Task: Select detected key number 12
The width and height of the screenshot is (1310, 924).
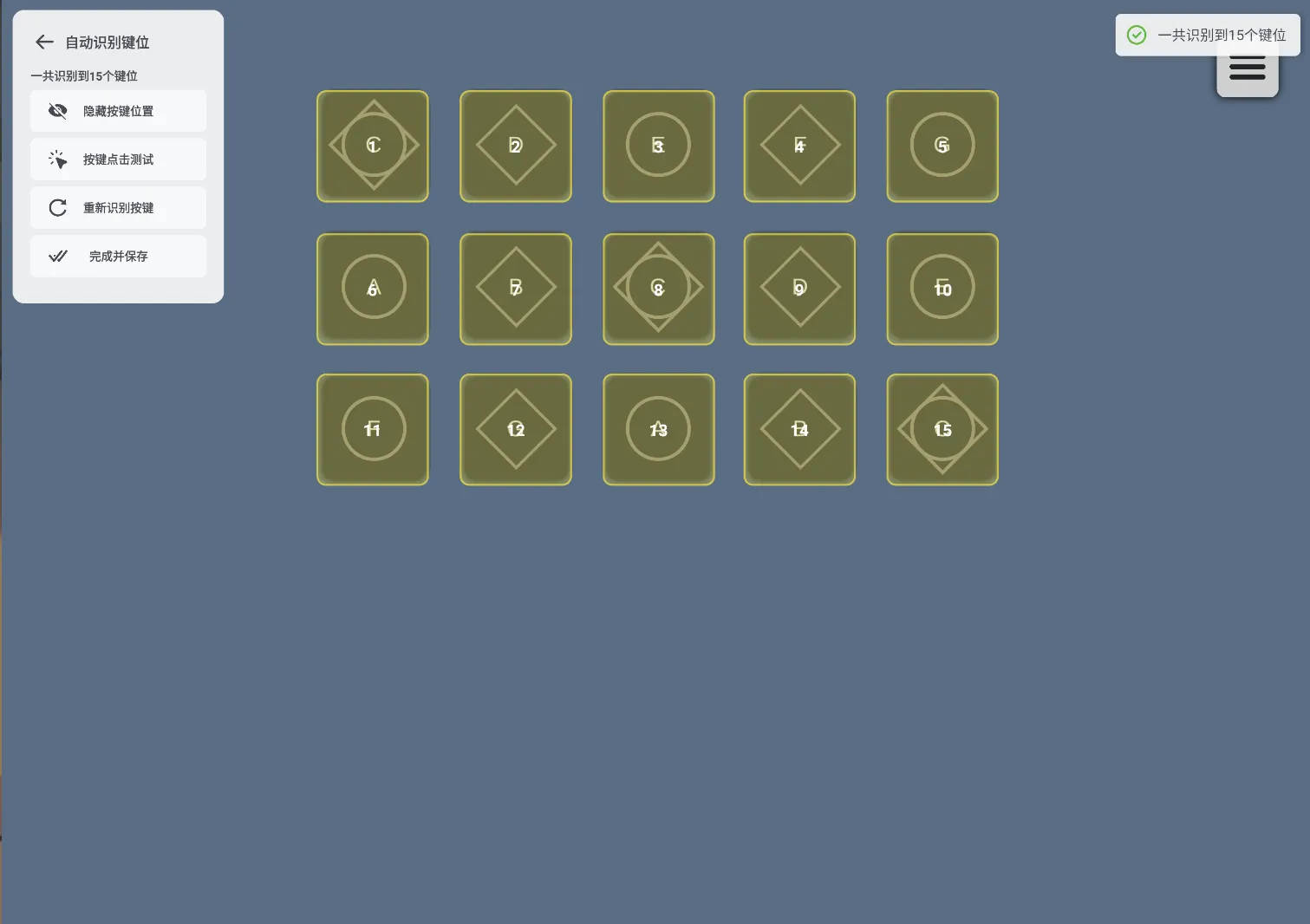Action: [516, 429]
